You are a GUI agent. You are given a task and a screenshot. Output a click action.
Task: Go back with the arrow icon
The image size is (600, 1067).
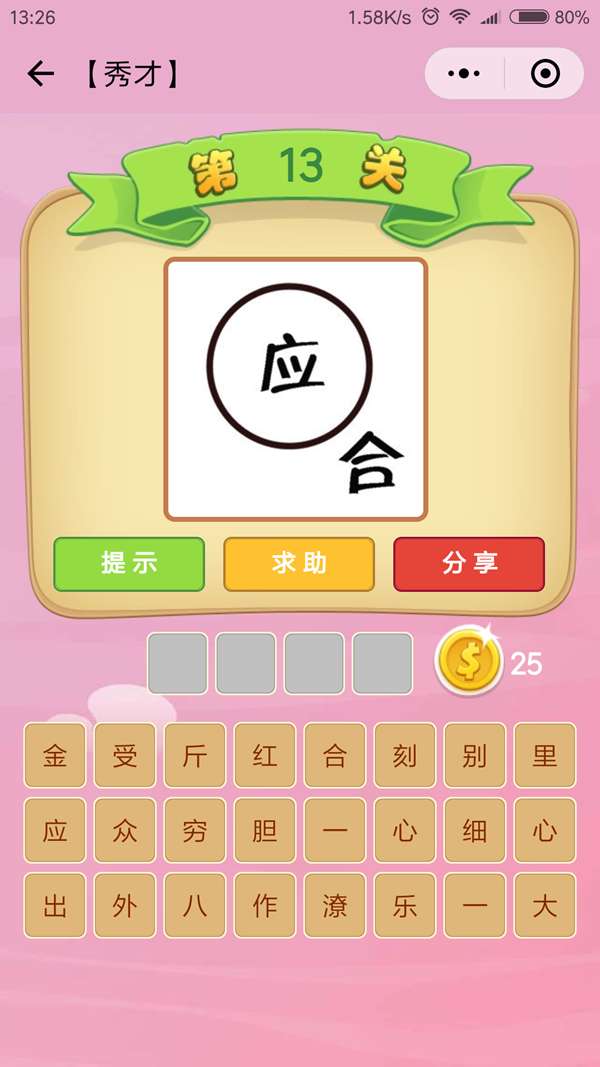40,74
